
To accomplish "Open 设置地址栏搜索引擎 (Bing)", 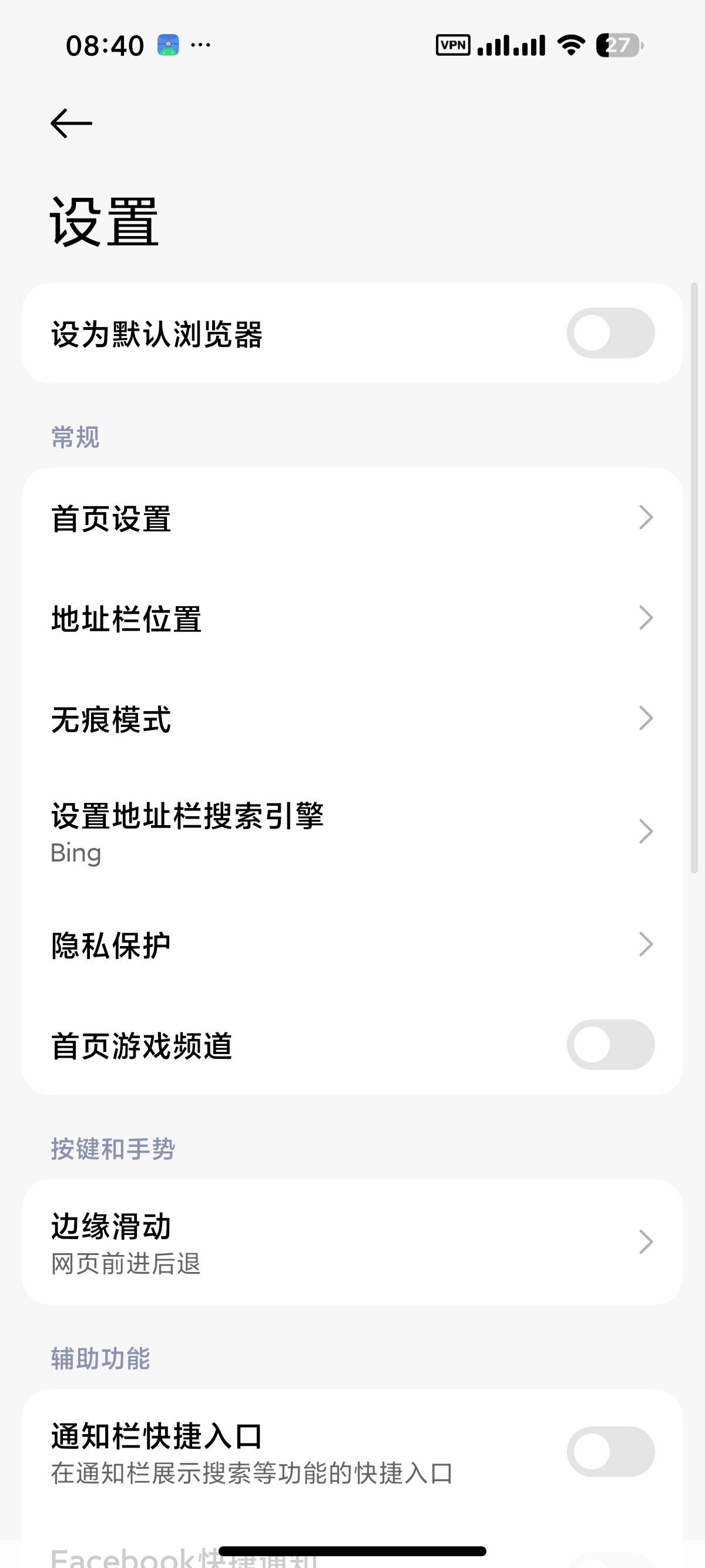I will tap(352, 832).
